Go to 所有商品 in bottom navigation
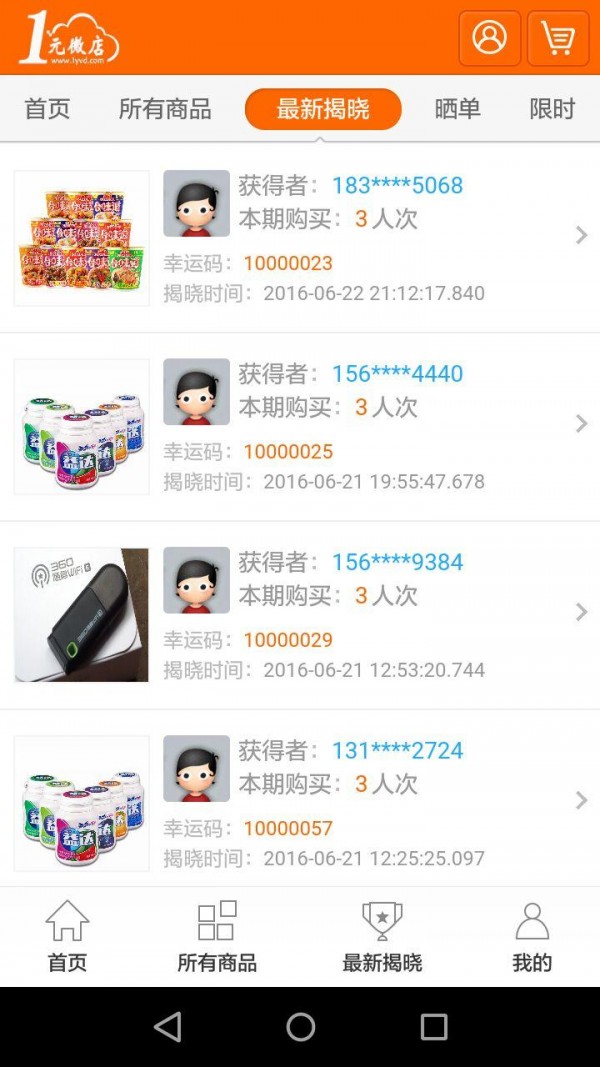 [217, 936]
